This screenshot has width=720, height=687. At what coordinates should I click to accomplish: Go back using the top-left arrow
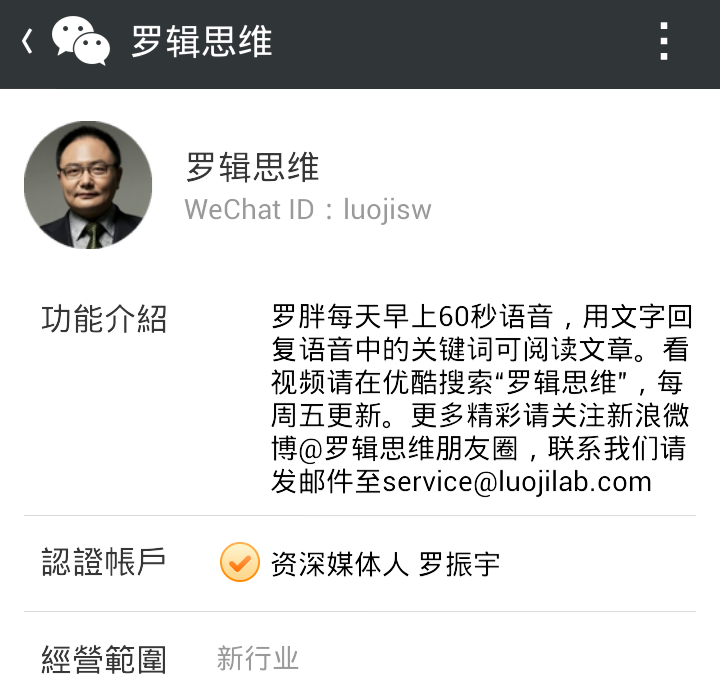pos(28,42)
